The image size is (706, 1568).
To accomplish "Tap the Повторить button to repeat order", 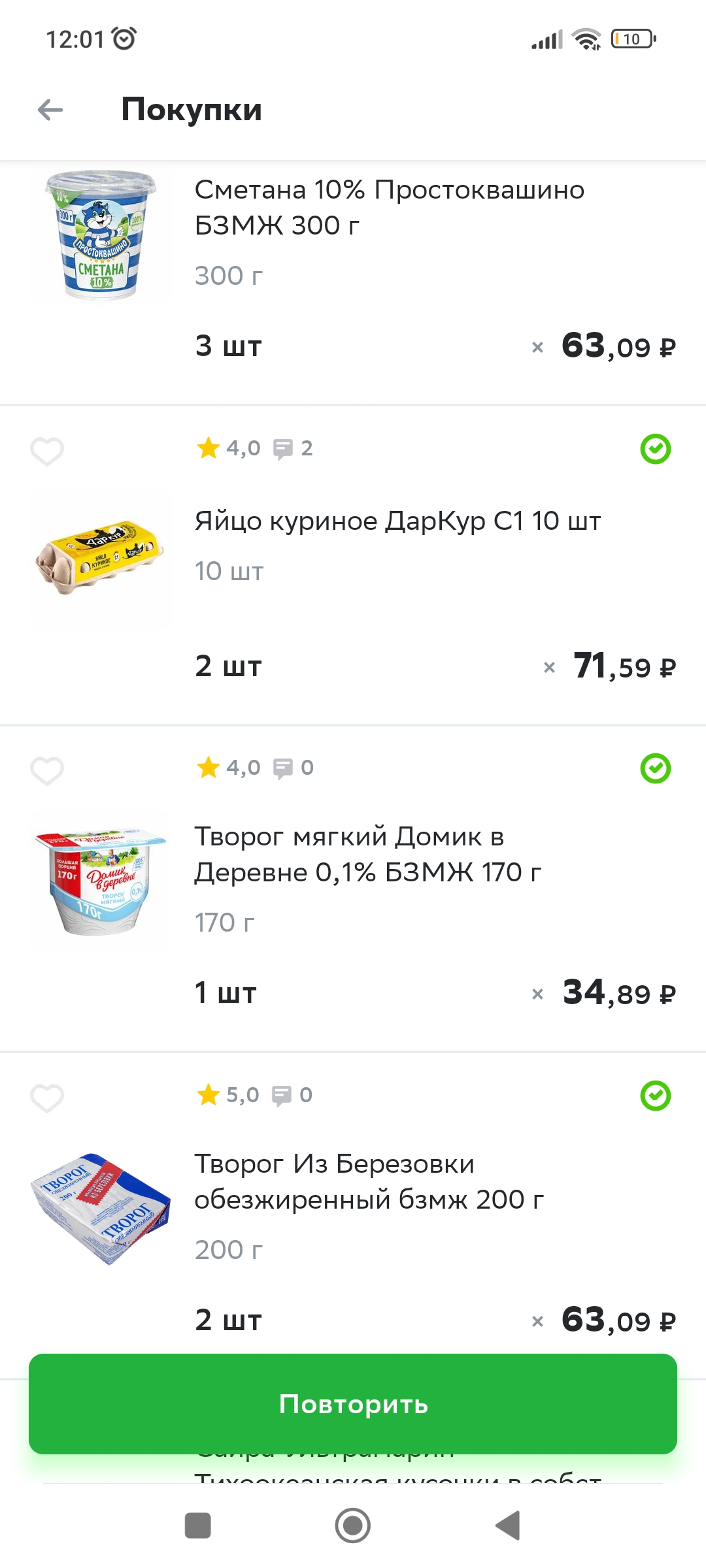I will point(353,1403).
